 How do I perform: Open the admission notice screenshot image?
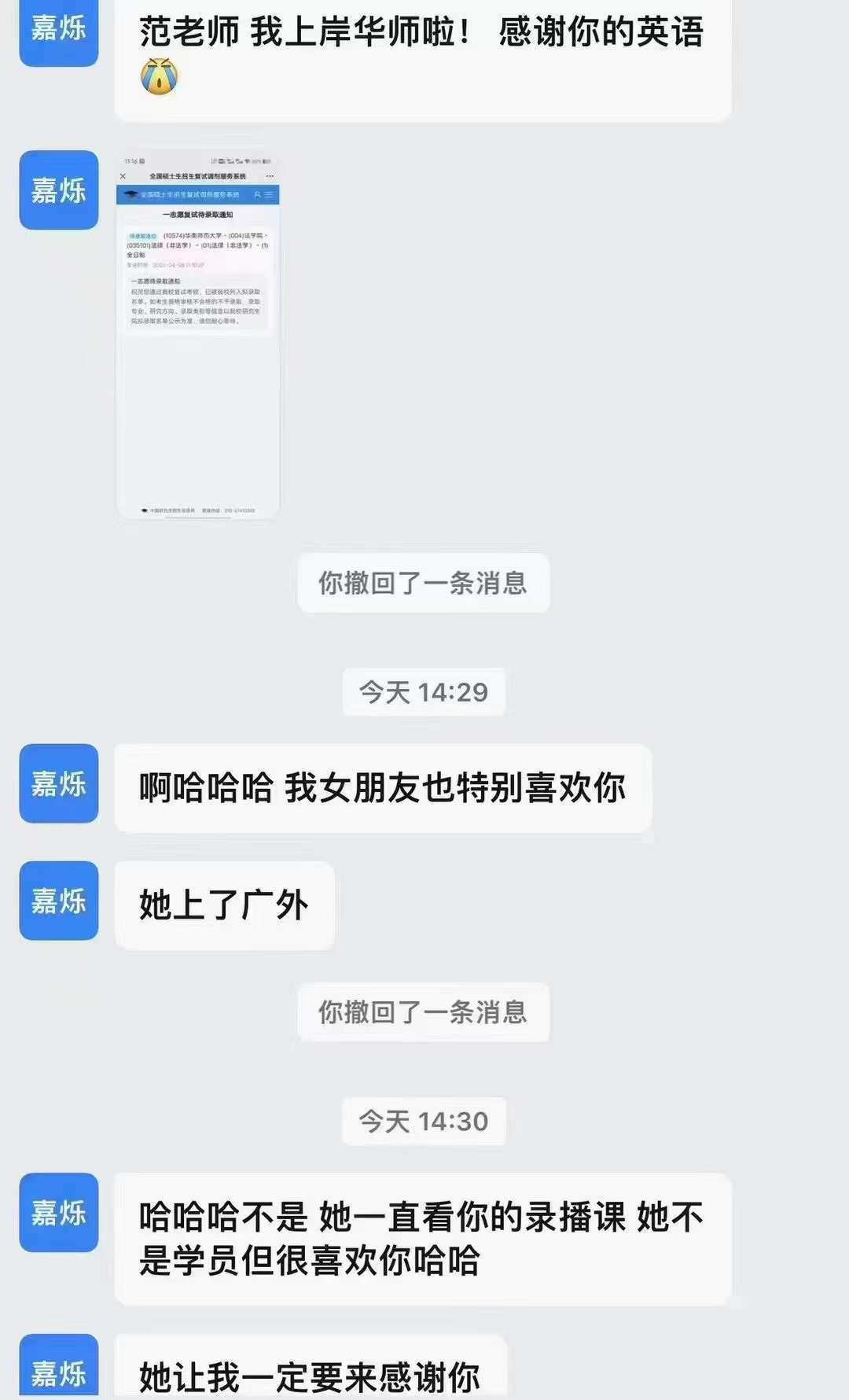(x=198, y=335)
